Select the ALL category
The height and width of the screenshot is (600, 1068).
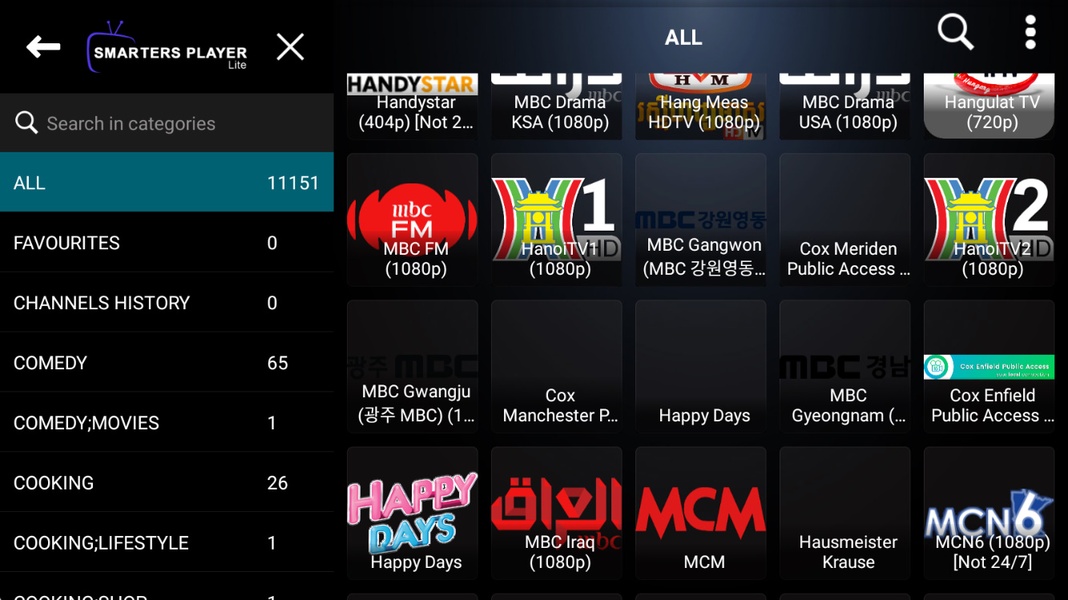pos(166,182)
